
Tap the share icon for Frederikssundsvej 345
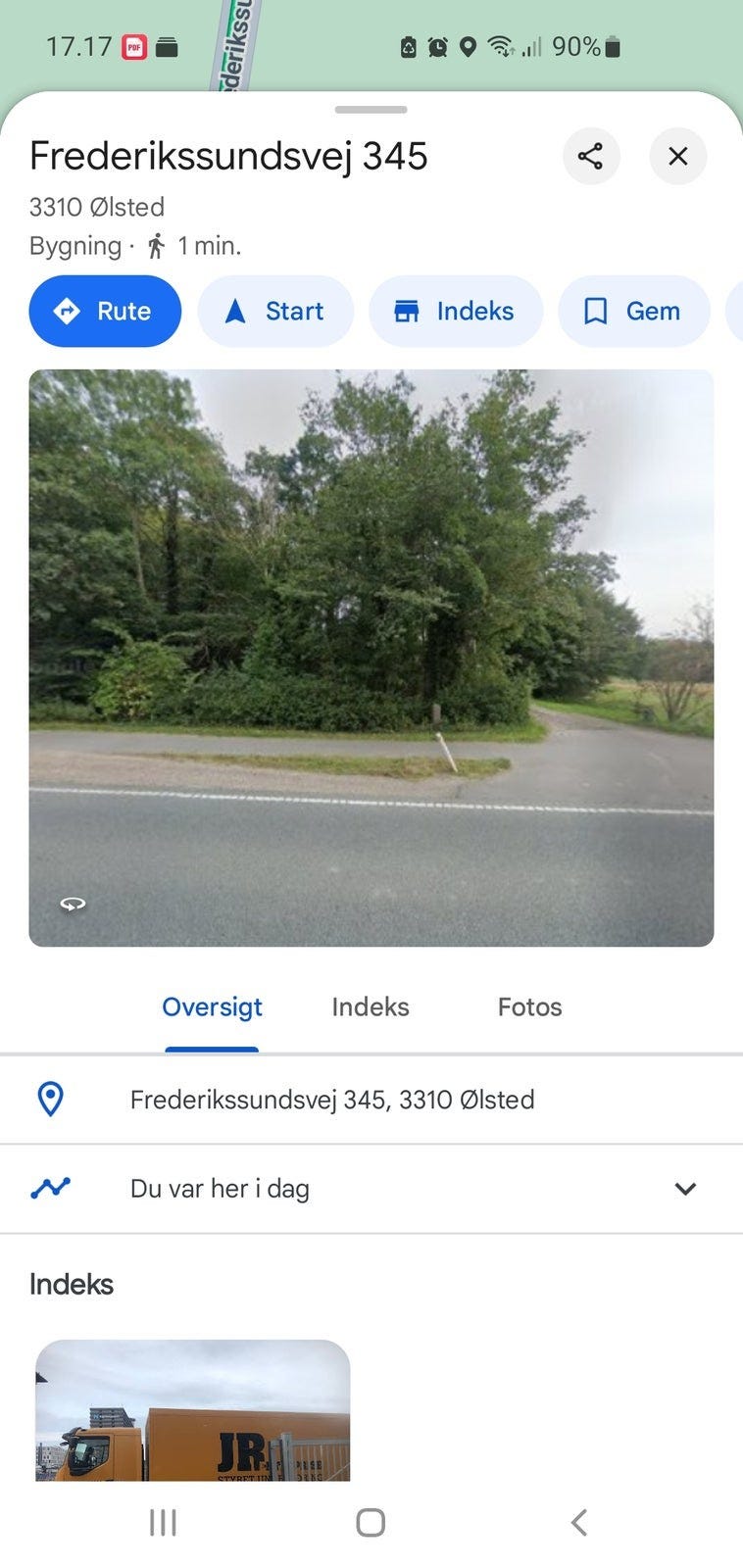[x=591, y=157]
